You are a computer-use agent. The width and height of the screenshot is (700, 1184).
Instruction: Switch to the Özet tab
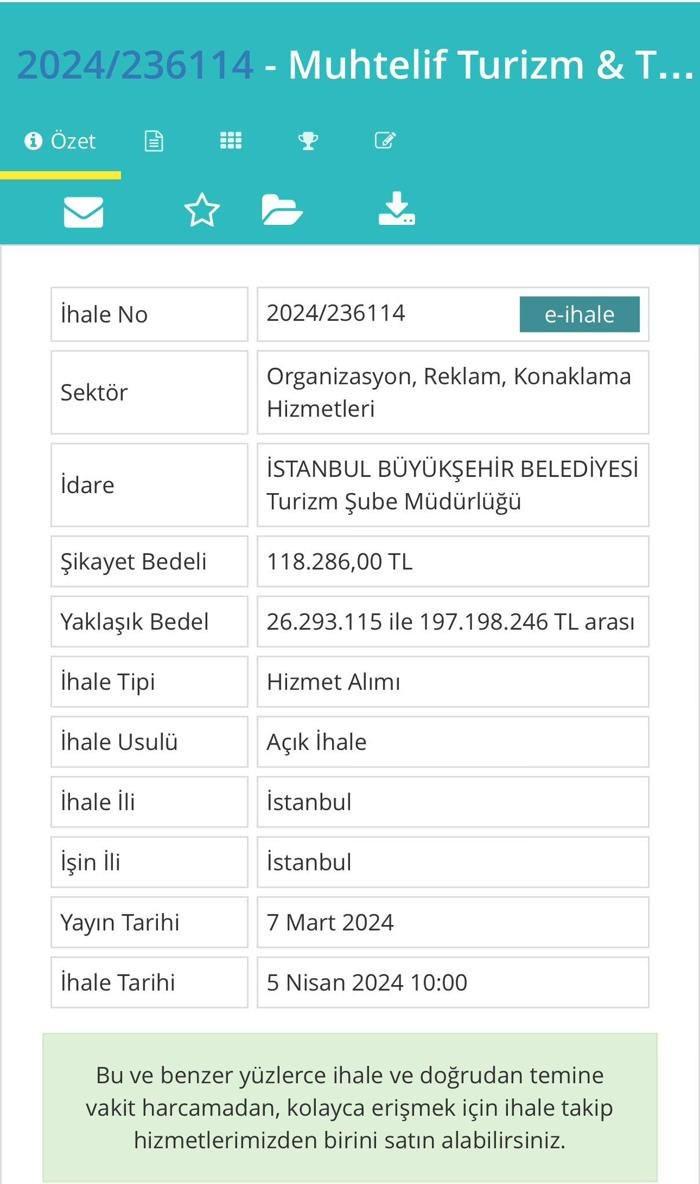point(60,141)
